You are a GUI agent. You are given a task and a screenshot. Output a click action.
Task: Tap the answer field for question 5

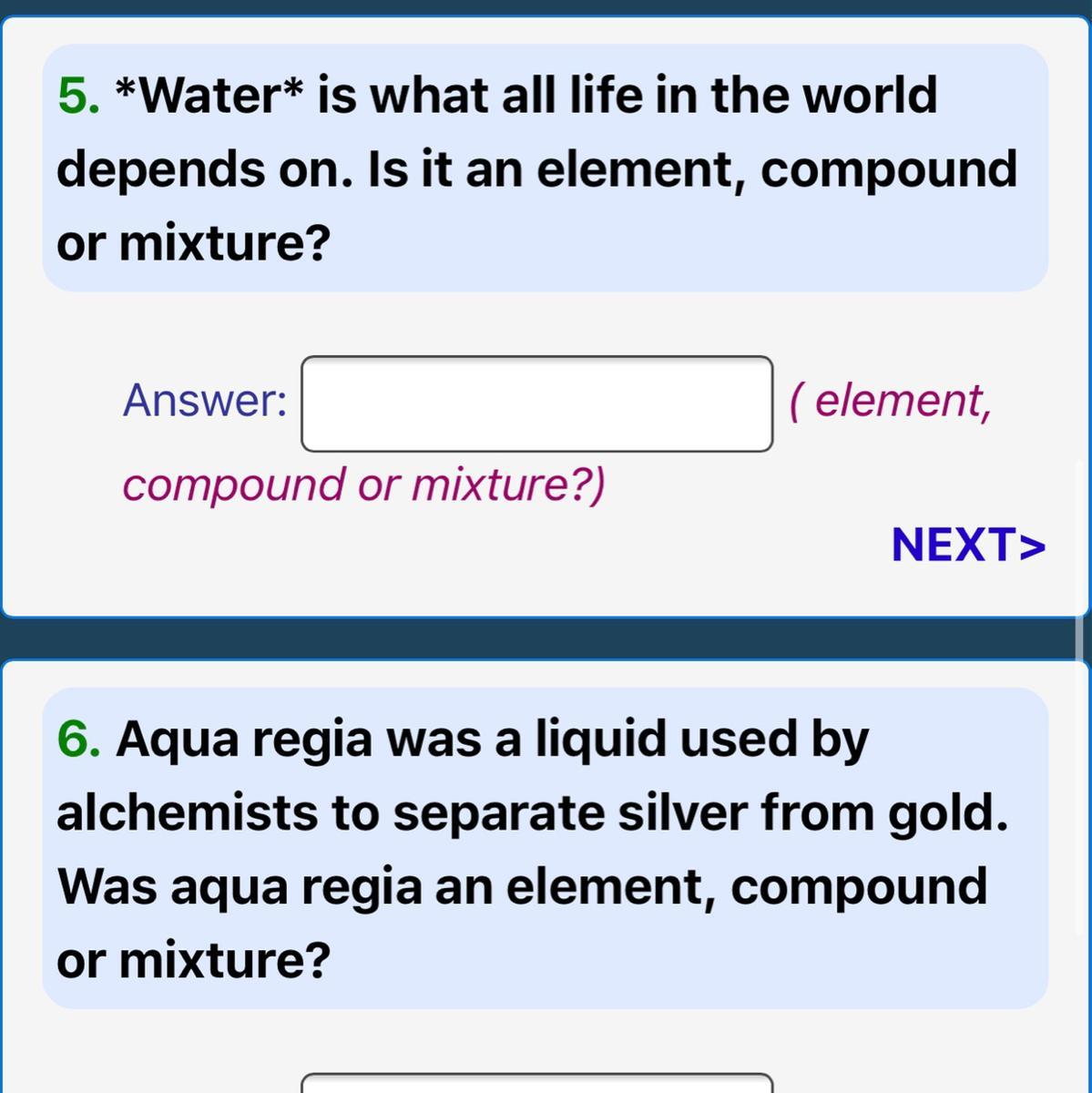click(x=537, y=403)
